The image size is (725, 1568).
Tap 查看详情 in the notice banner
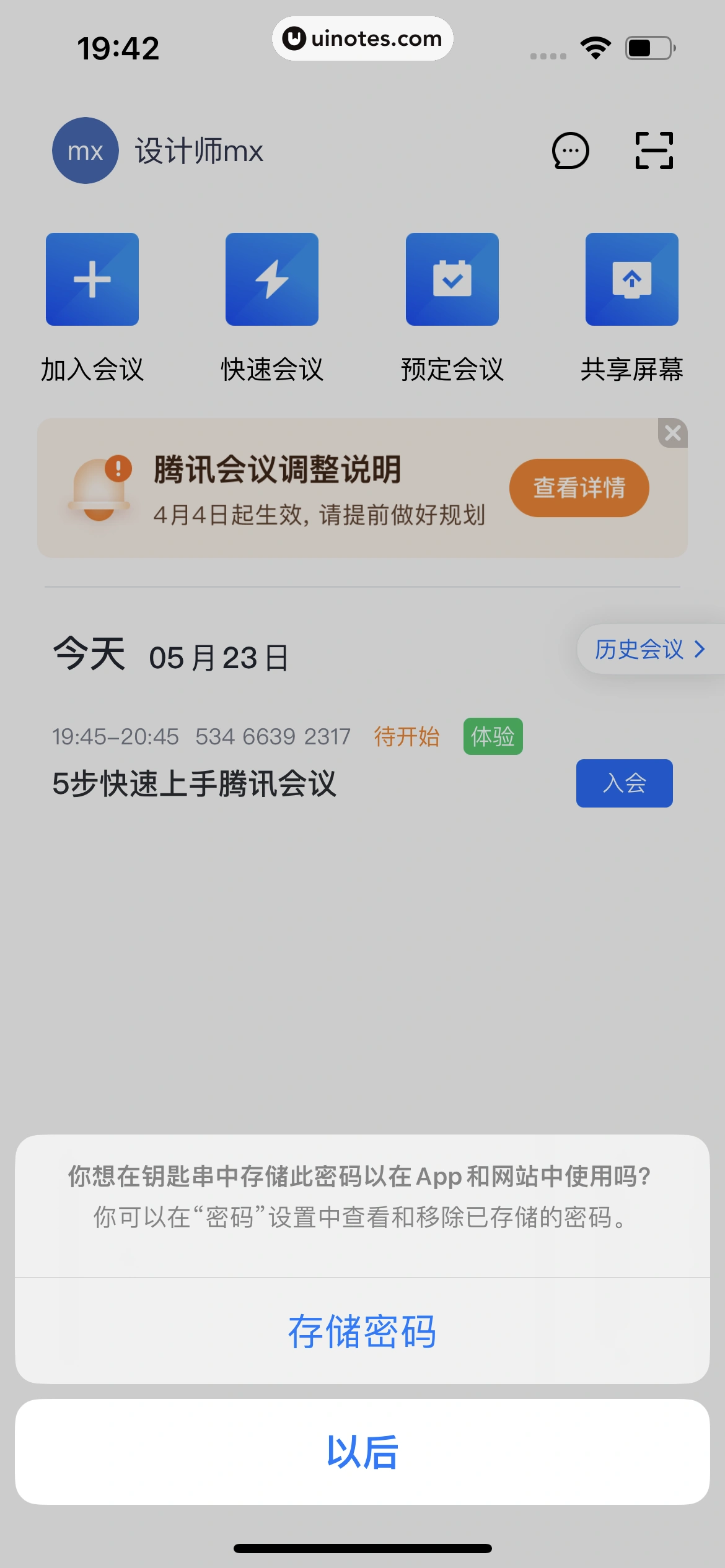[578, 487]
